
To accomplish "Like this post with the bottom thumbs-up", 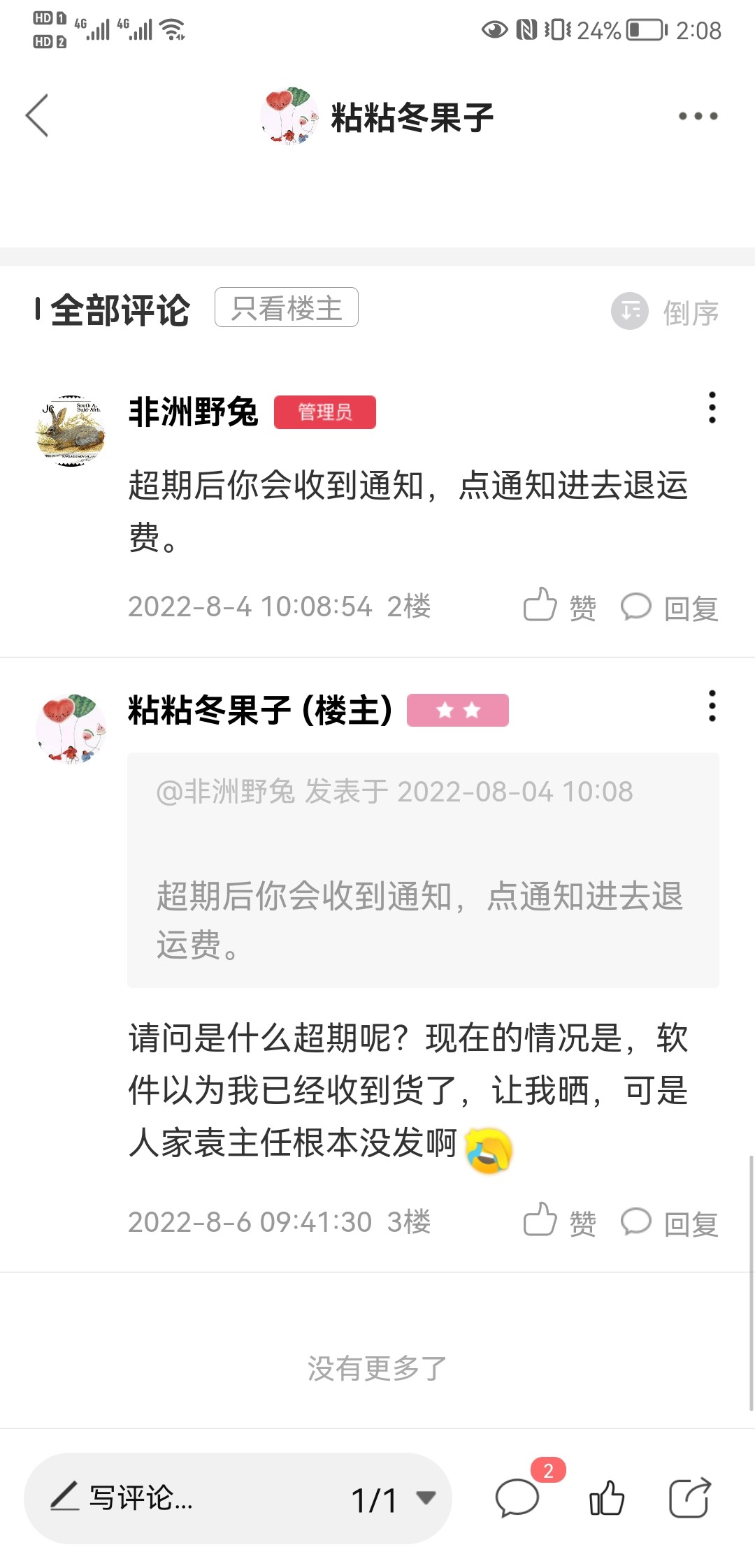I will [x=606, y=1498].
